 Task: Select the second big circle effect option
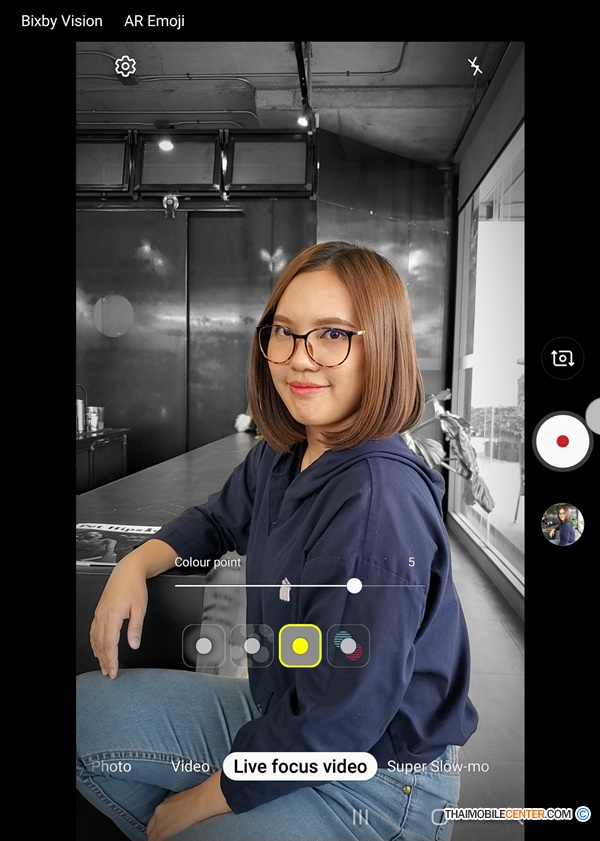pyautogui.click(x=252, y=646)
